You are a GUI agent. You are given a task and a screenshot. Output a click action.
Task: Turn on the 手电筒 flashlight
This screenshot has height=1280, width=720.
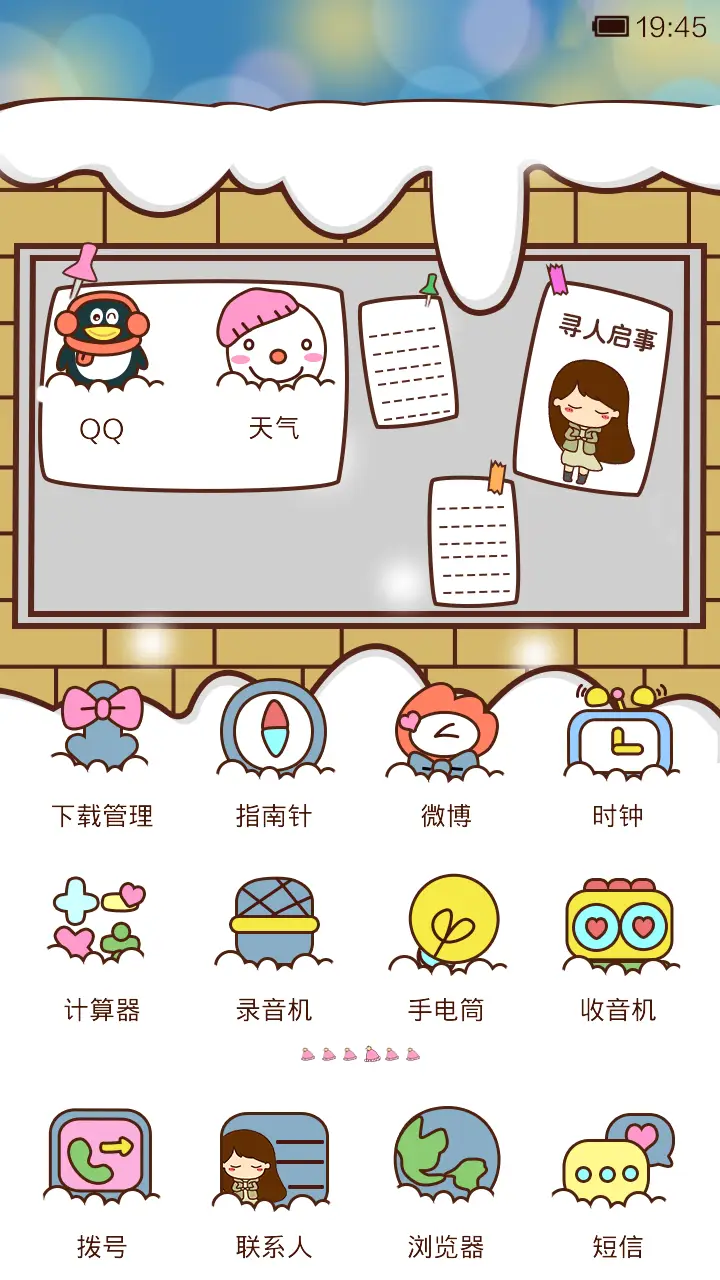tap(447, 922)
